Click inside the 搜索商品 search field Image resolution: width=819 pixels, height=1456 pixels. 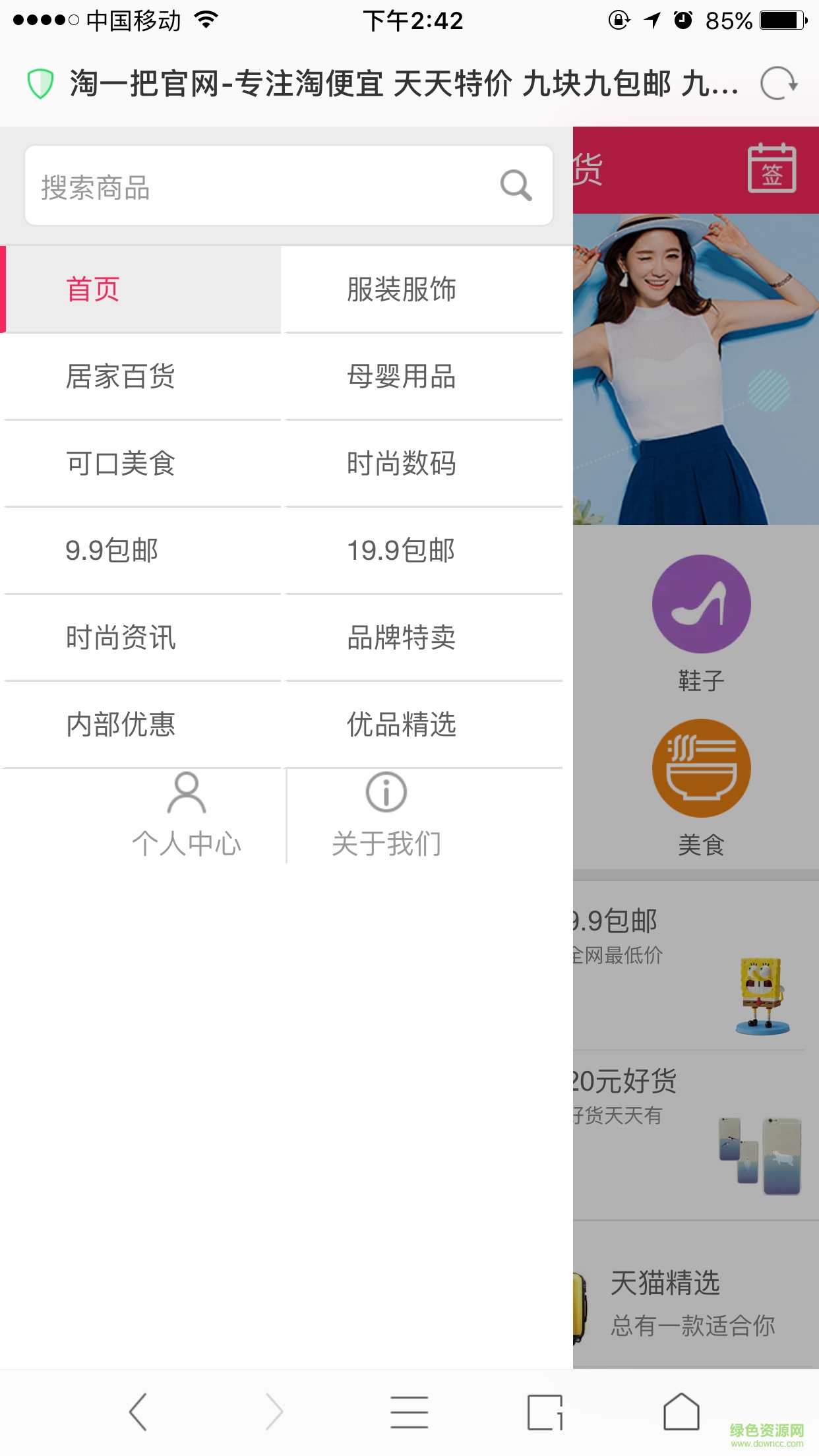(x=264, y=186)
